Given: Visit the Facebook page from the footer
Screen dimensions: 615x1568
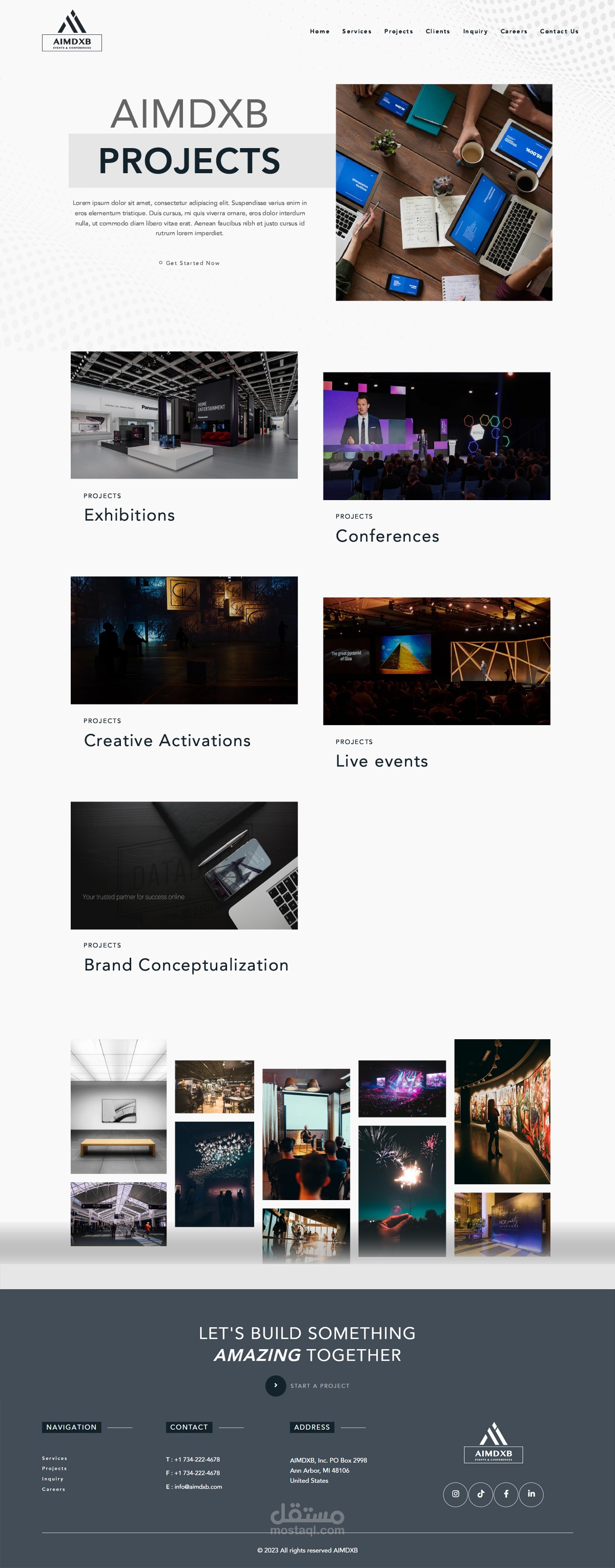Looking at the screenshot, I should click(506, 1494).
